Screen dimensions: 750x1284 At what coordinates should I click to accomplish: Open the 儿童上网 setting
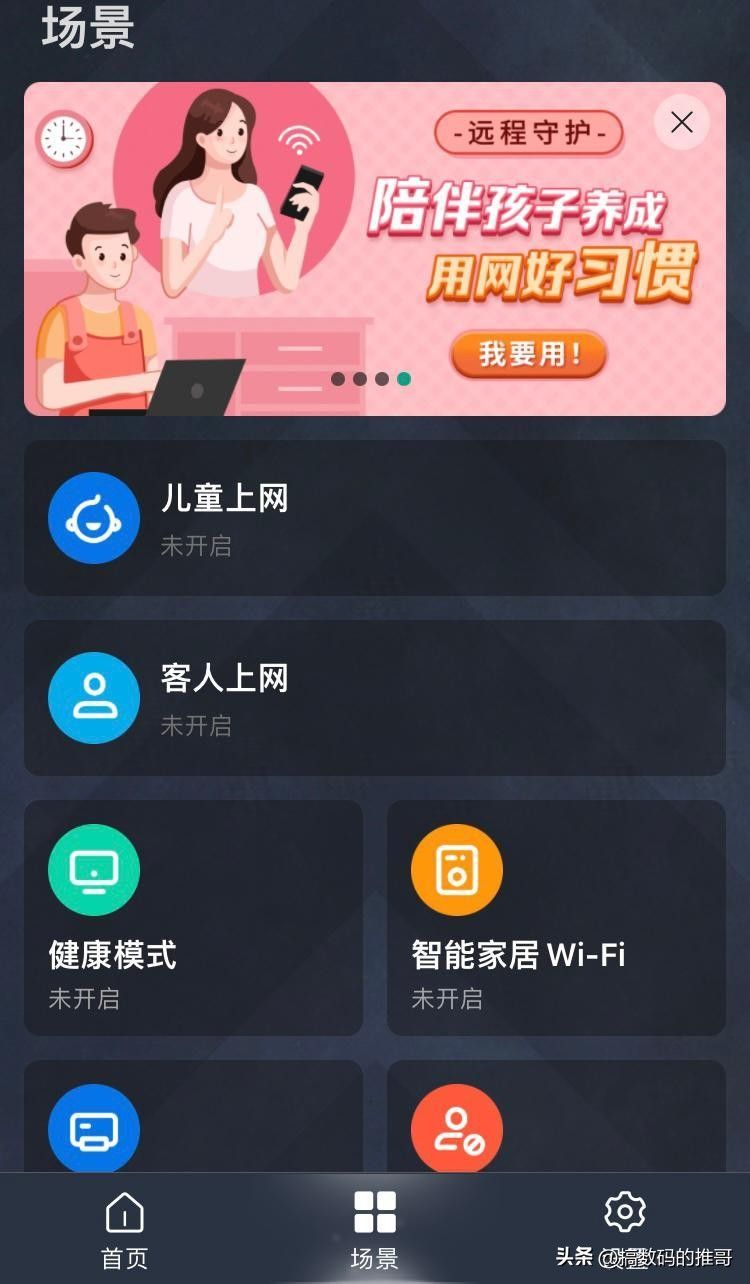pyautogui.click(x=374, y=518)
